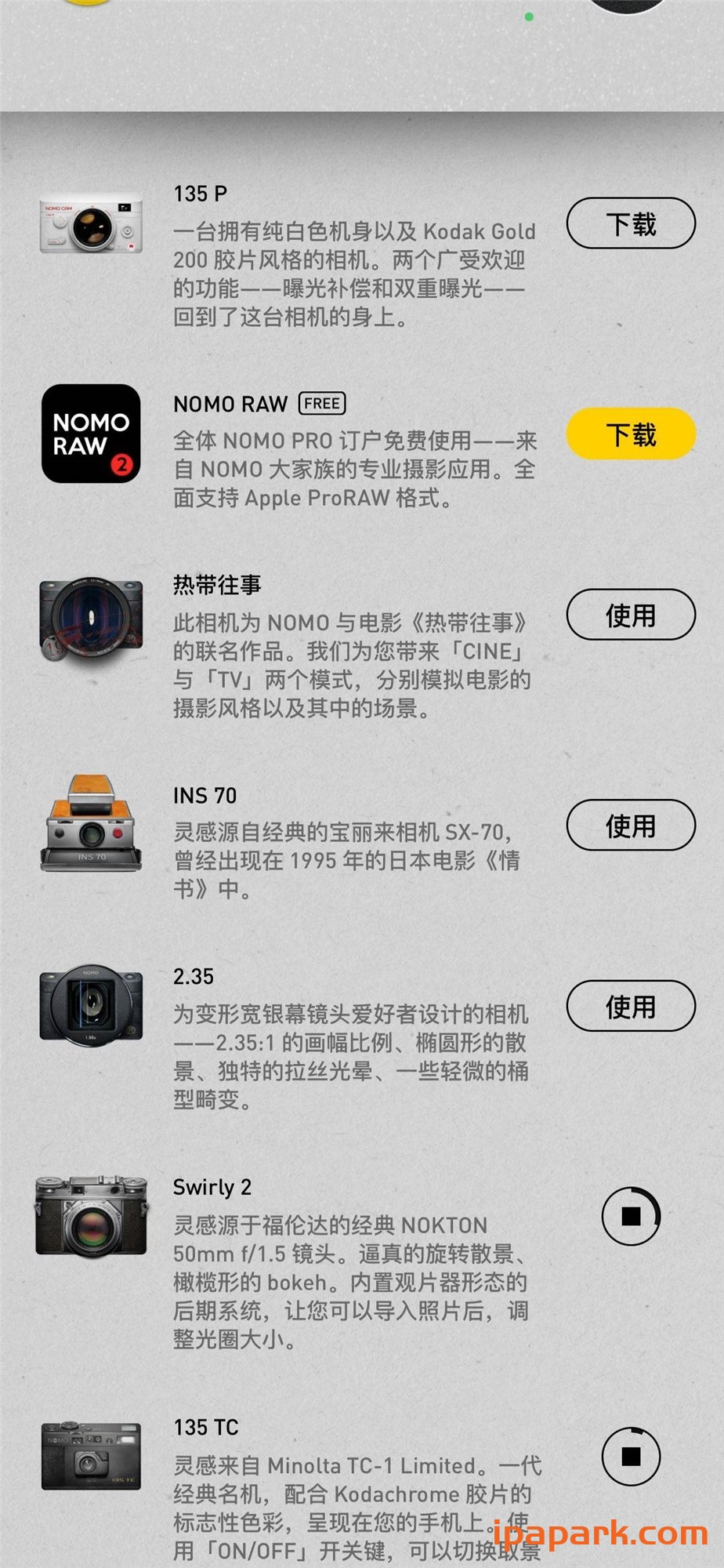Viewport: 724px width, 1568px height.
Task: Tap the 使用 button for INS 70
Action: 630,825
